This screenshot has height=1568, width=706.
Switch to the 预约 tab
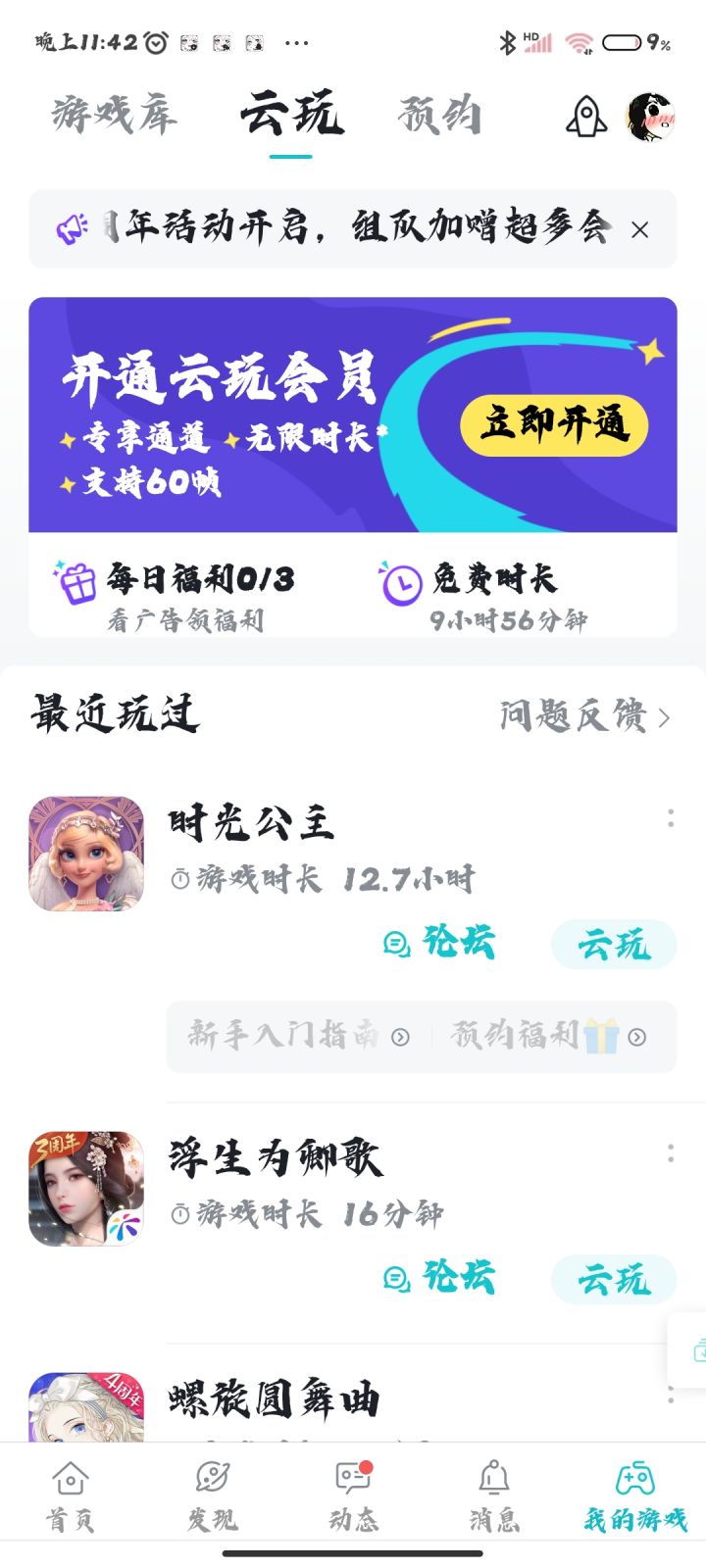tap(440, 115)
